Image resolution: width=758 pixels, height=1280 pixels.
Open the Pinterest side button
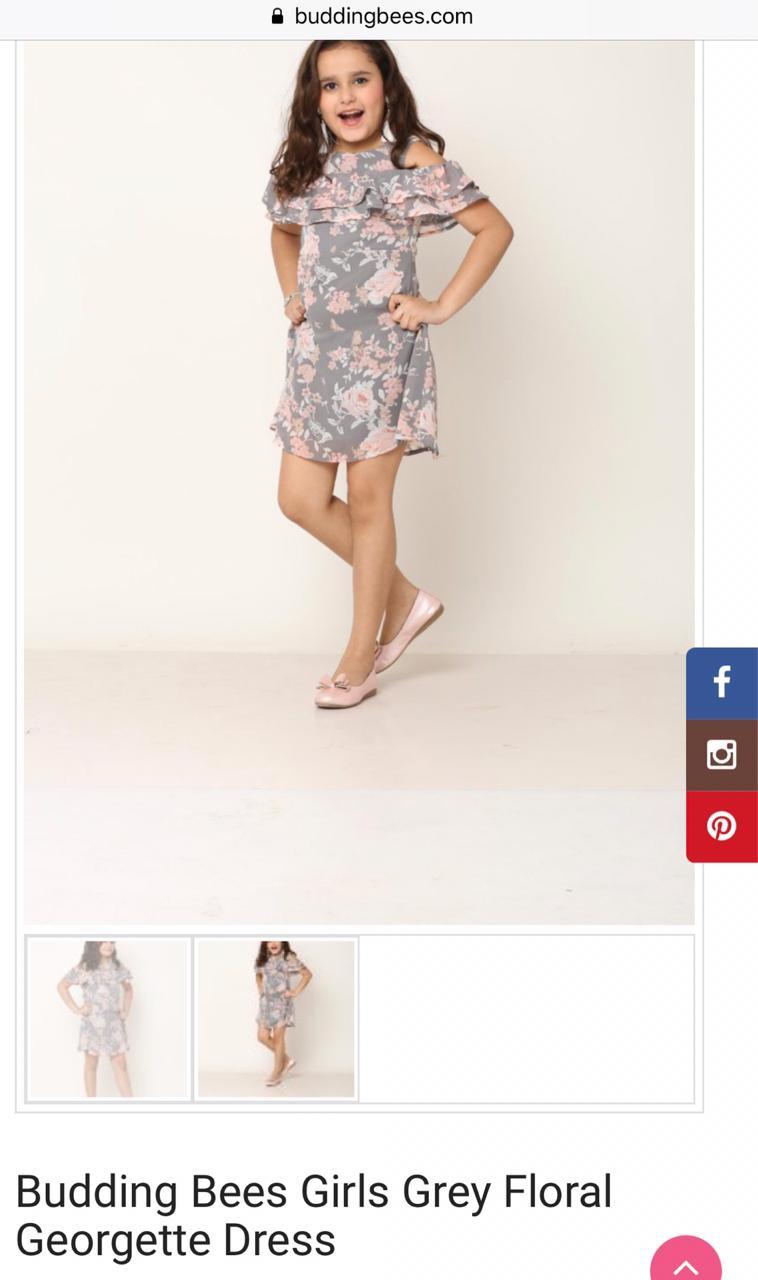[722, 826]
